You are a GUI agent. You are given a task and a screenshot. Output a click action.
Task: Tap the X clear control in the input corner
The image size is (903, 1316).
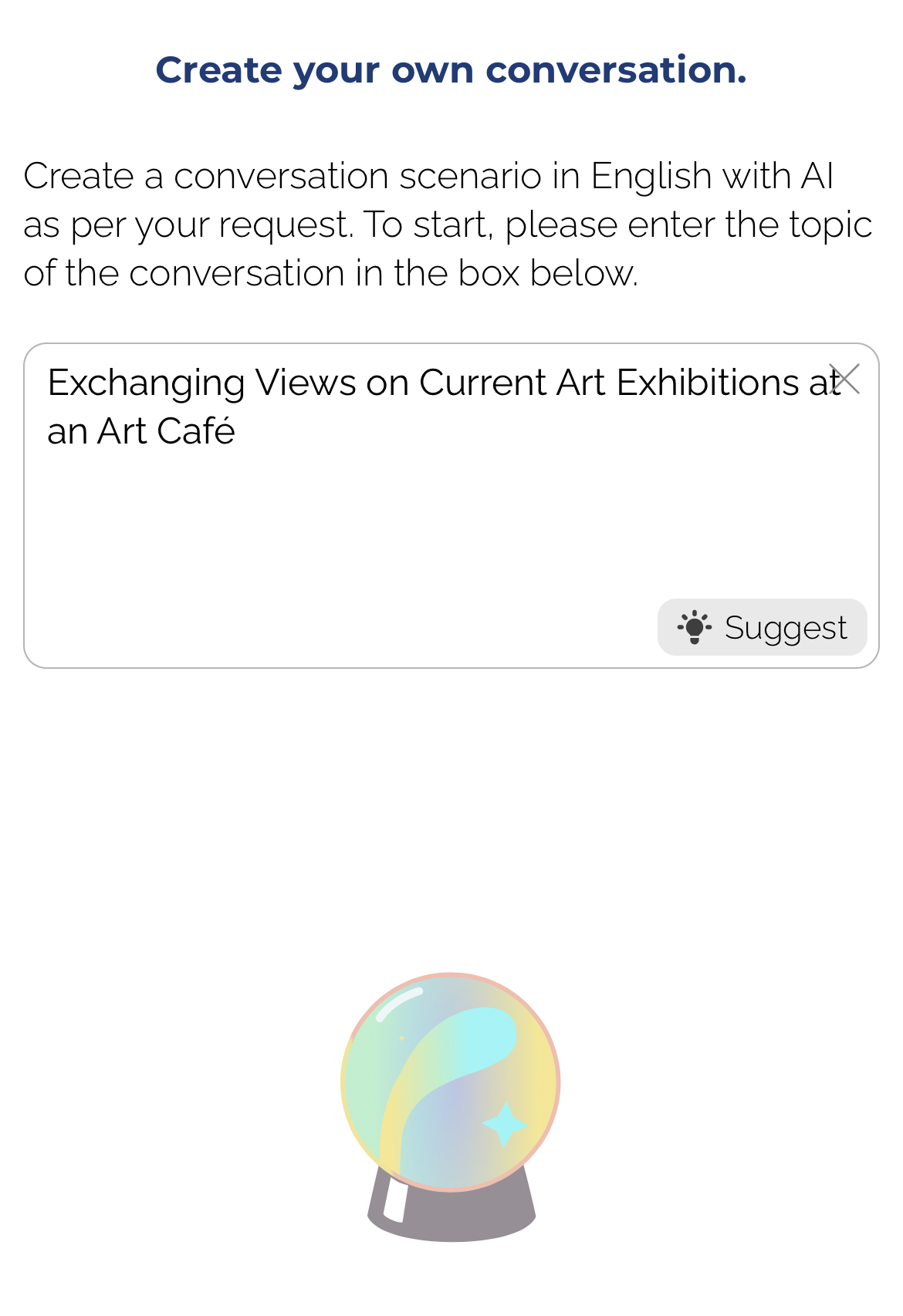point(843,380)
